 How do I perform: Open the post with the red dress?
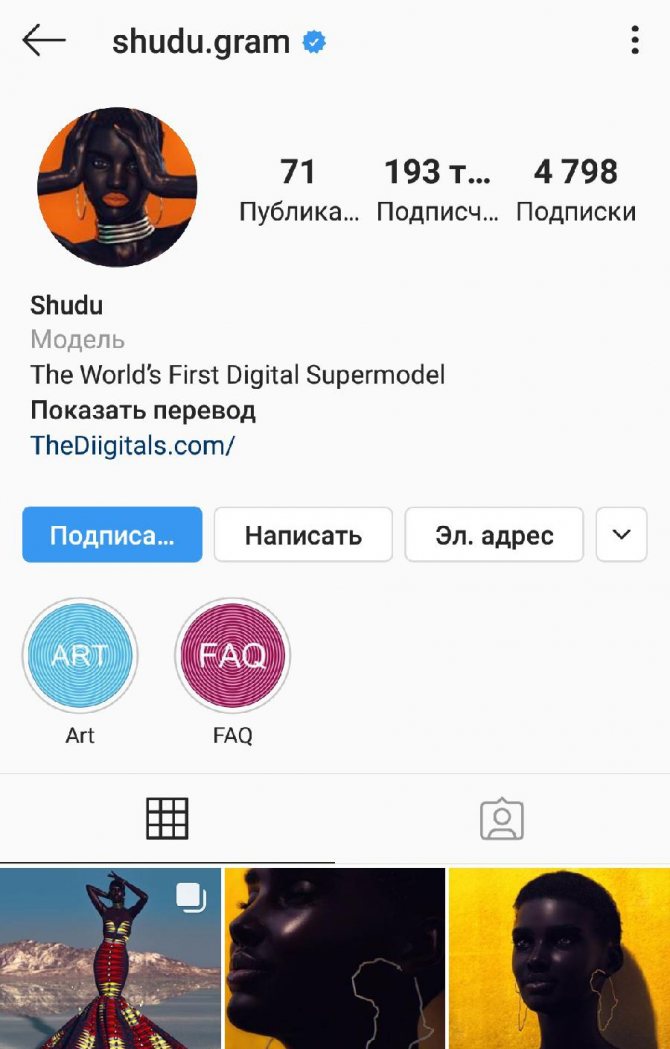pyautogui.click(x=110, y=958)
